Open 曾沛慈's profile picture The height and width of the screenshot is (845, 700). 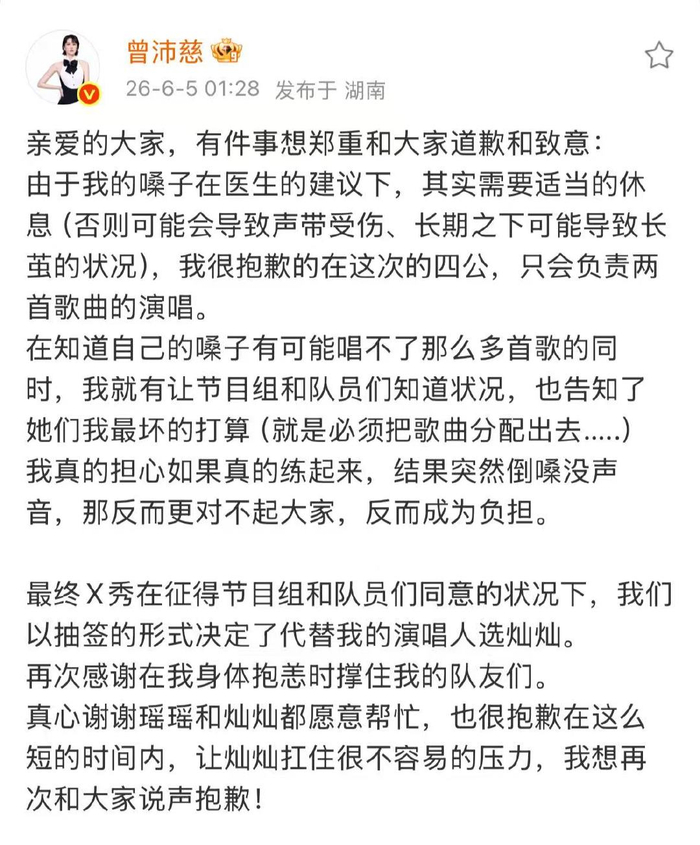[x=63, y=67]
